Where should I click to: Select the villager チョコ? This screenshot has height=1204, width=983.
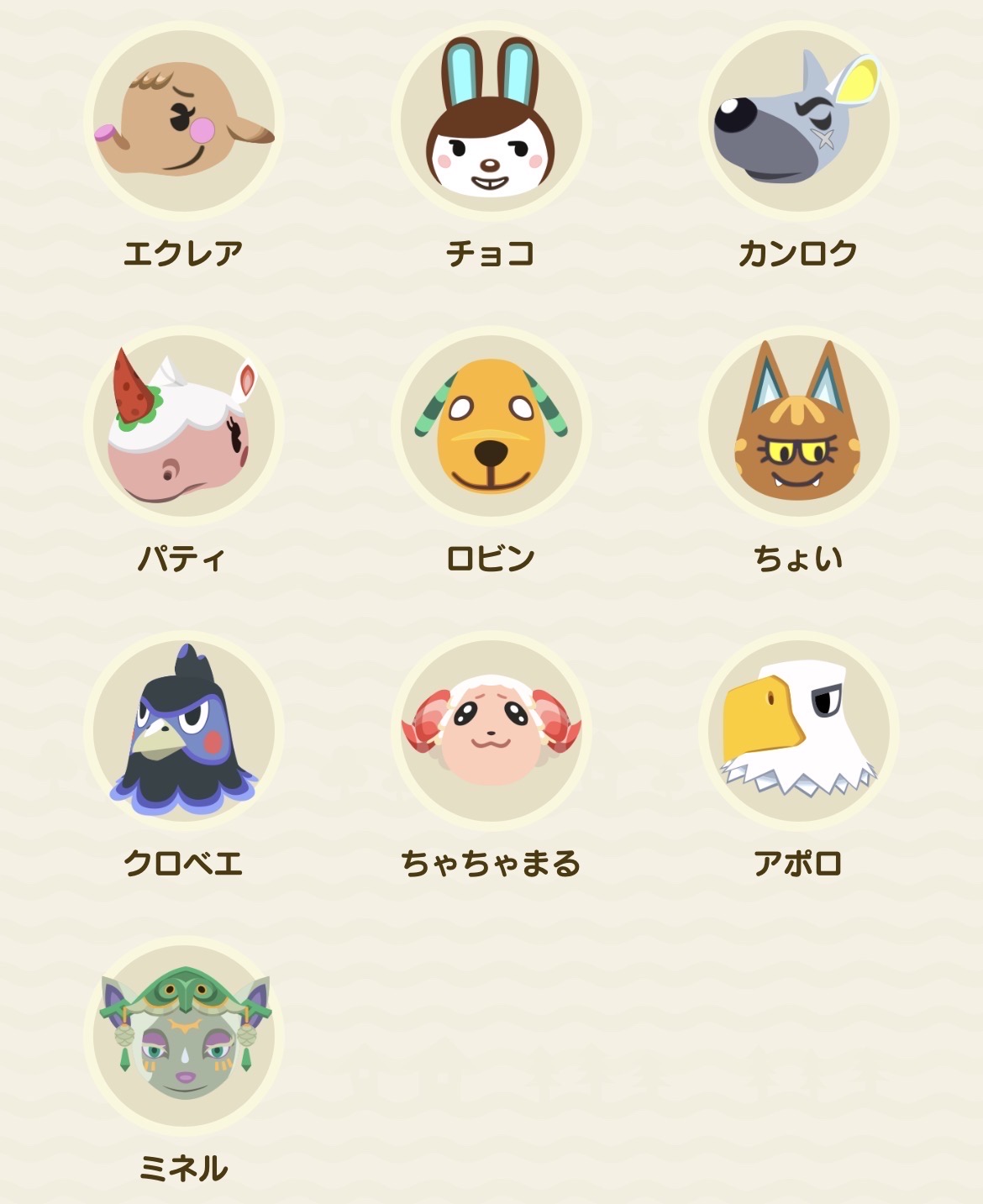tap(491, 122)
